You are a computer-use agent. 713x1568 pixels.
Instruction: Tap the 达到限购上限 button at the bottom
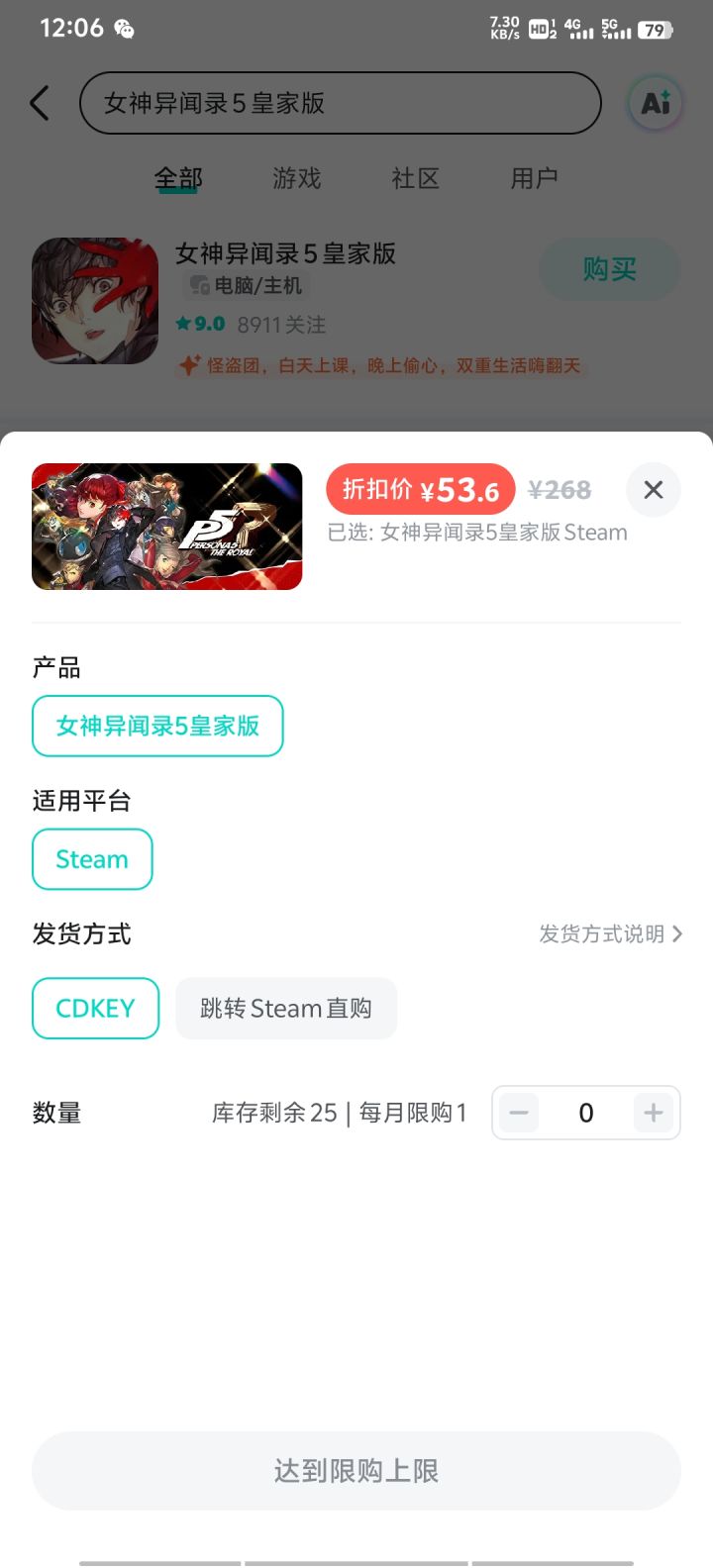click(356, 1471)
